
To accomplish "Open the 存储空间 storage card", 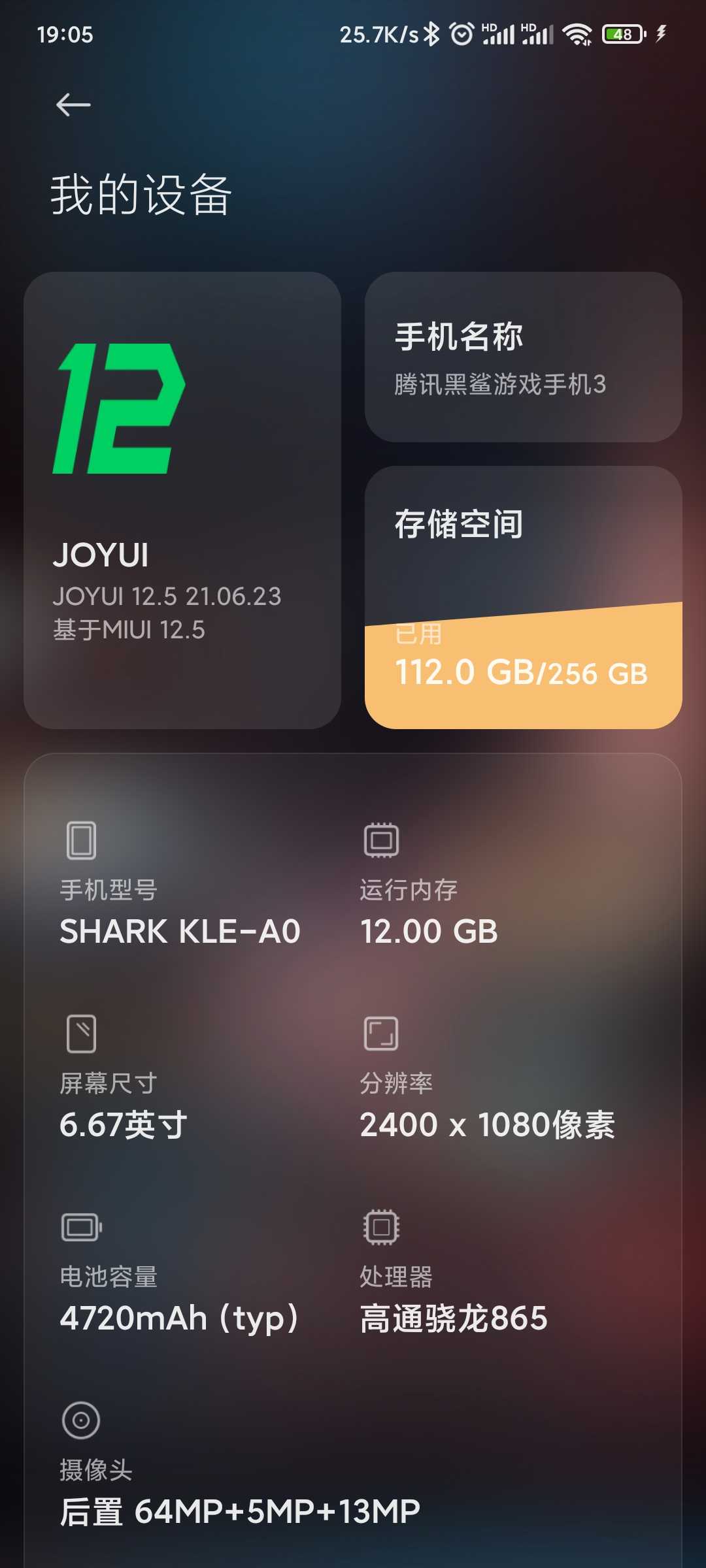I will pos(523,596).
